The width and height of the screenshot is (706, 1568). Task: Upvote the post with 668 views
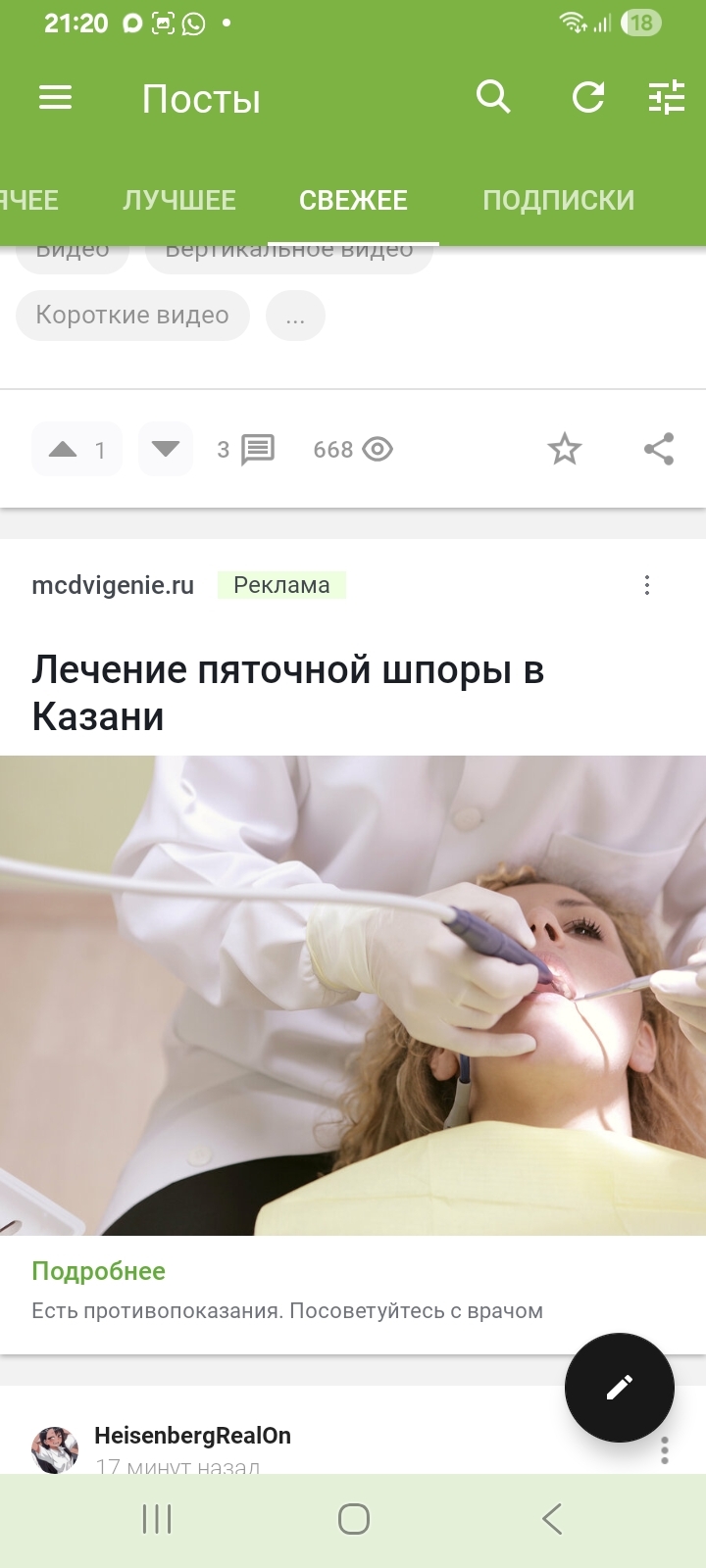pos(64,450)
